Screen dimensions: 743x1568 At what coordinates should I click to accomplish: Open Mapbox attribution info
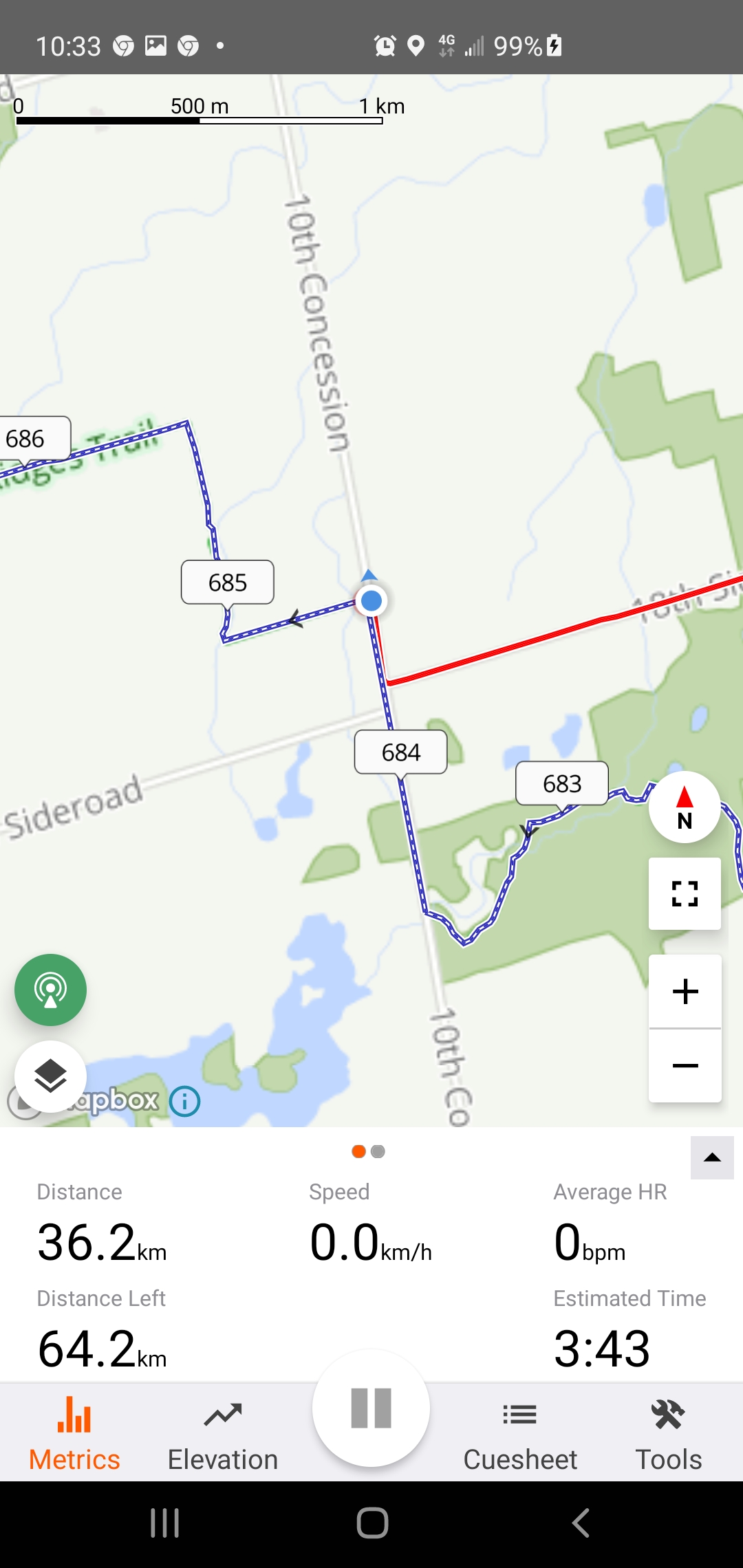[x=185, y=1101]
